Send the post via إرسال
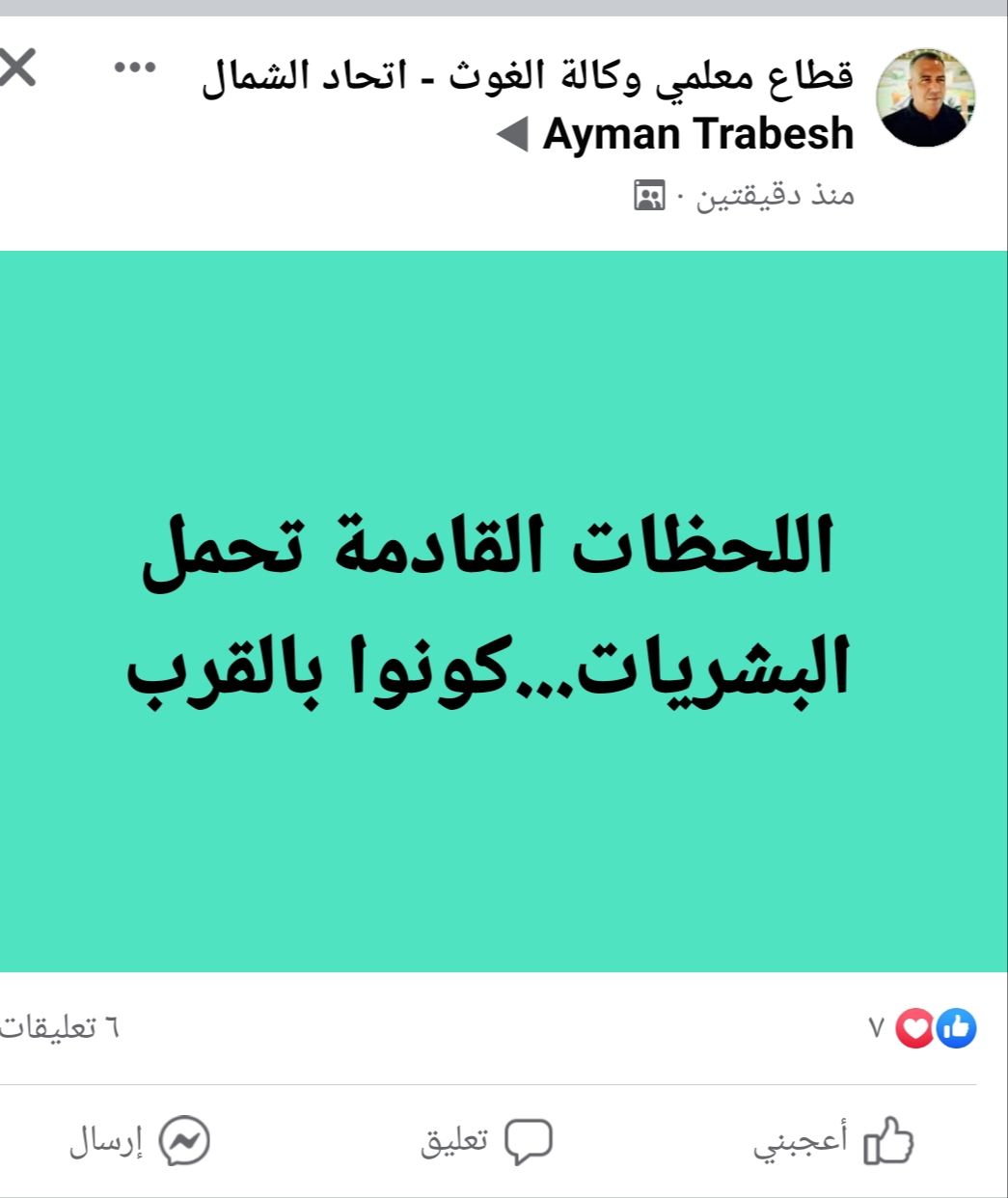 [x=140, y=1142]
